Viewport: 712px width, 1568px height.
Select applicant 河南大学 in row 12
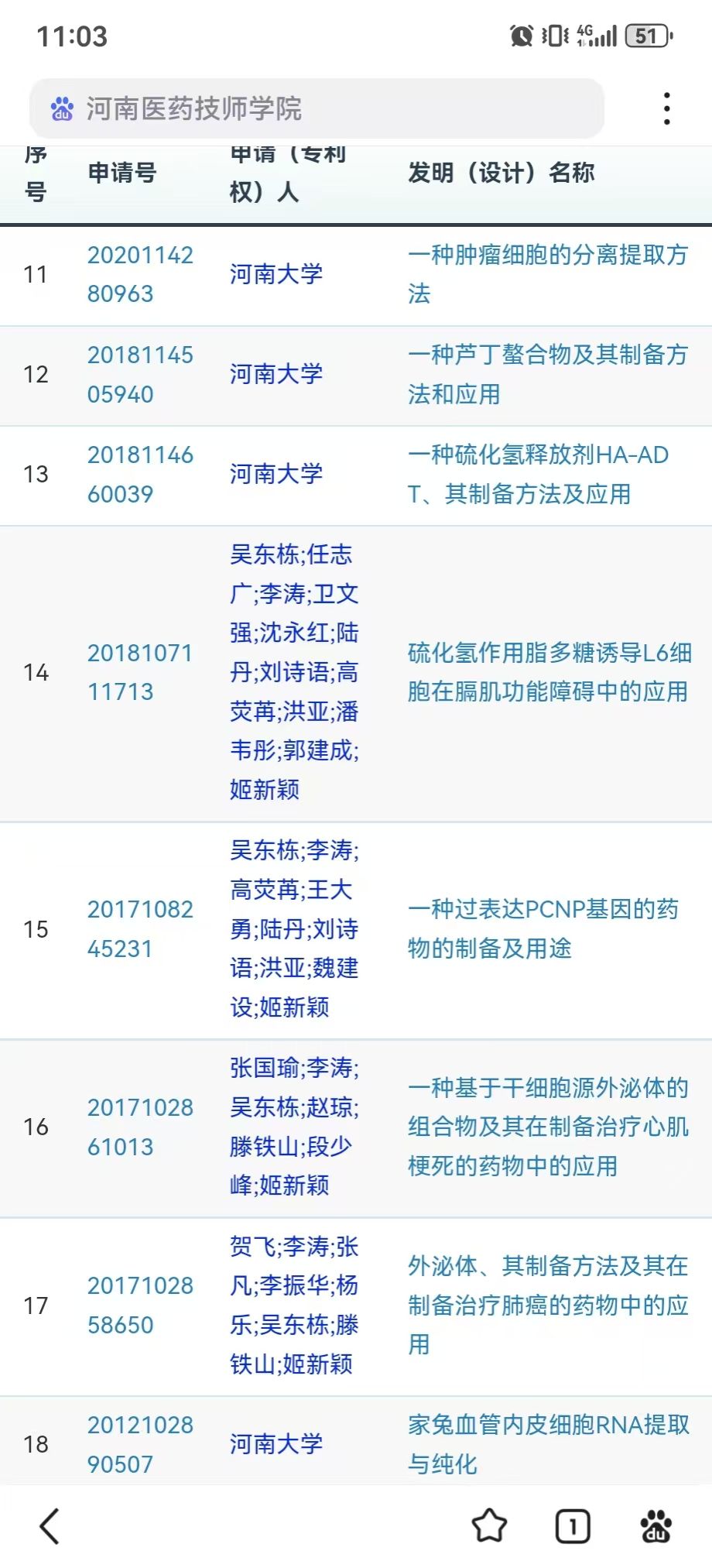pos(276,374)
